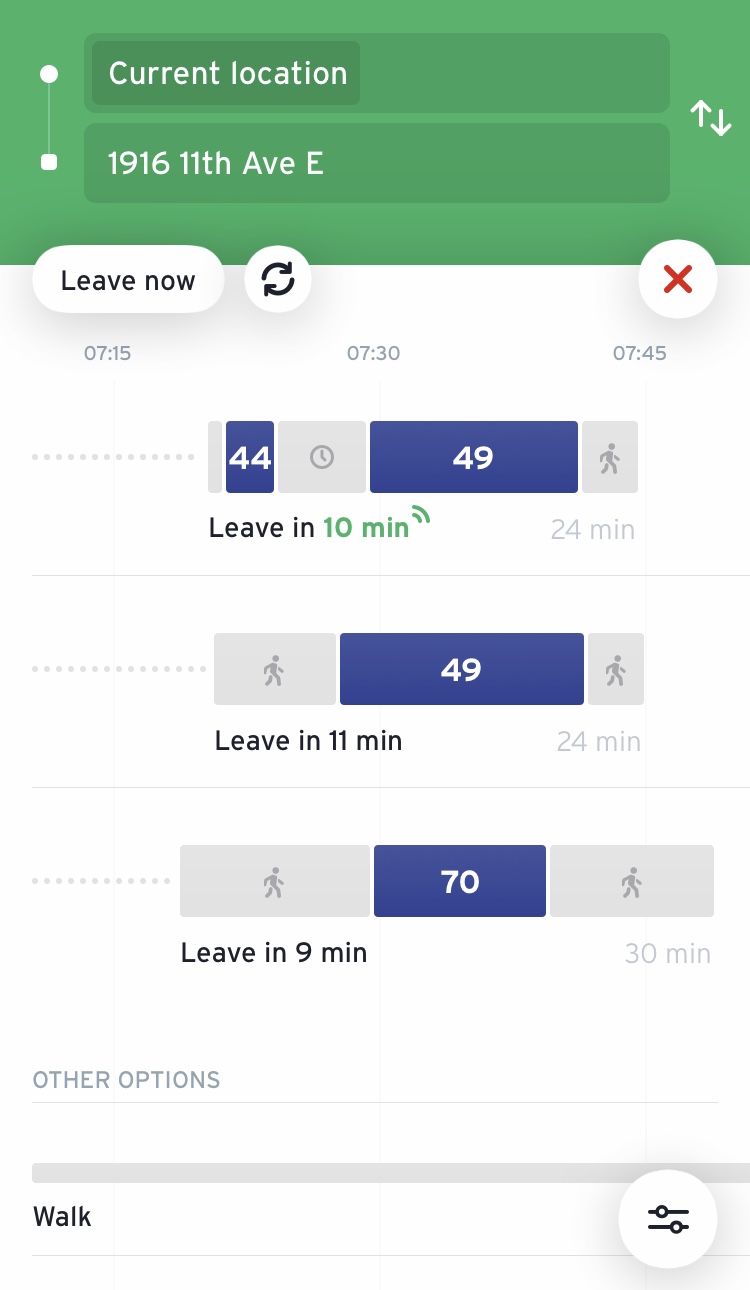Expand the Walk option under Other Options
Viewport: 750px width, 1290px height.
click(62, 1216)
